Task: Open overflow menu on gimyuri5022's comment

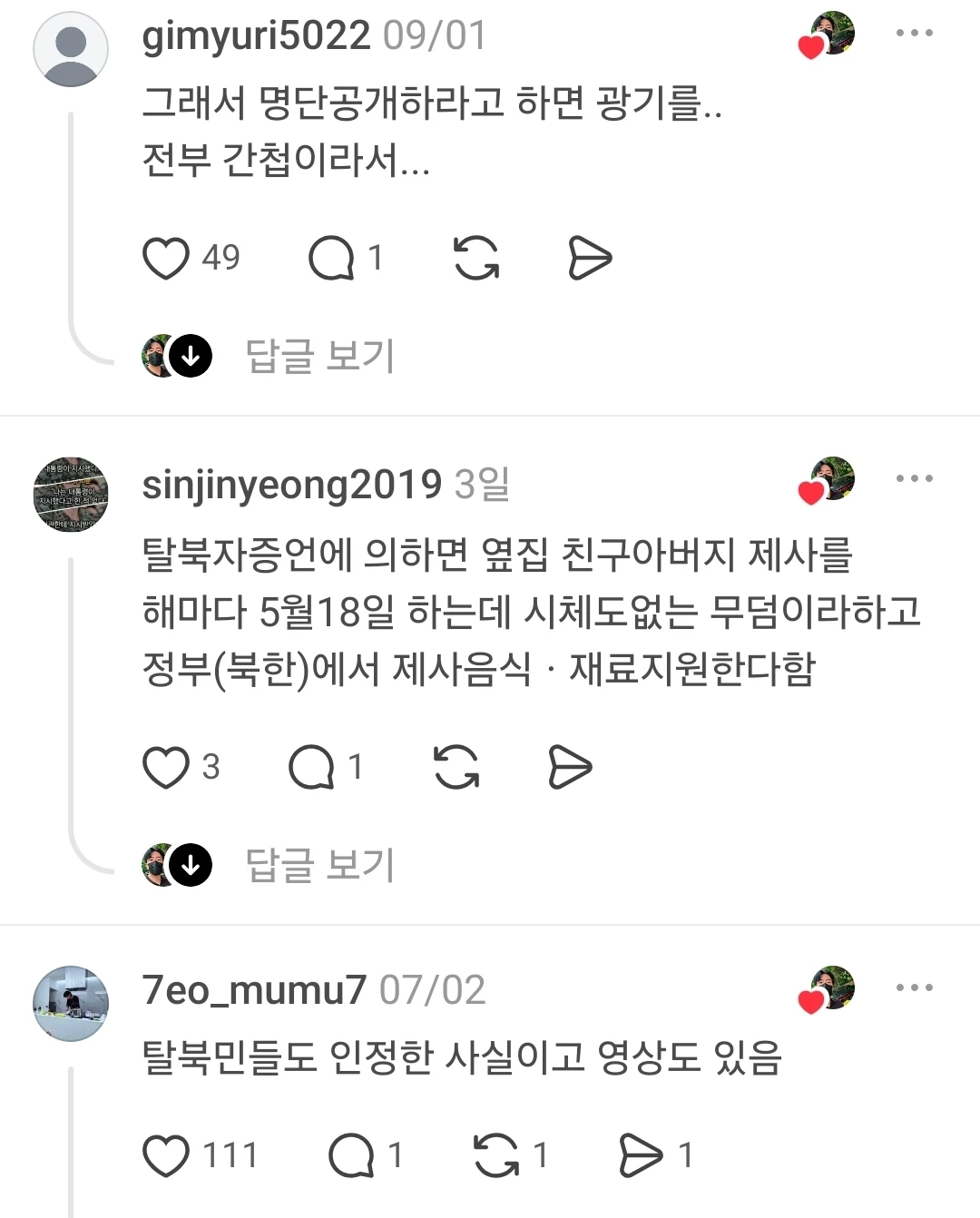Action: coord(914,34)
